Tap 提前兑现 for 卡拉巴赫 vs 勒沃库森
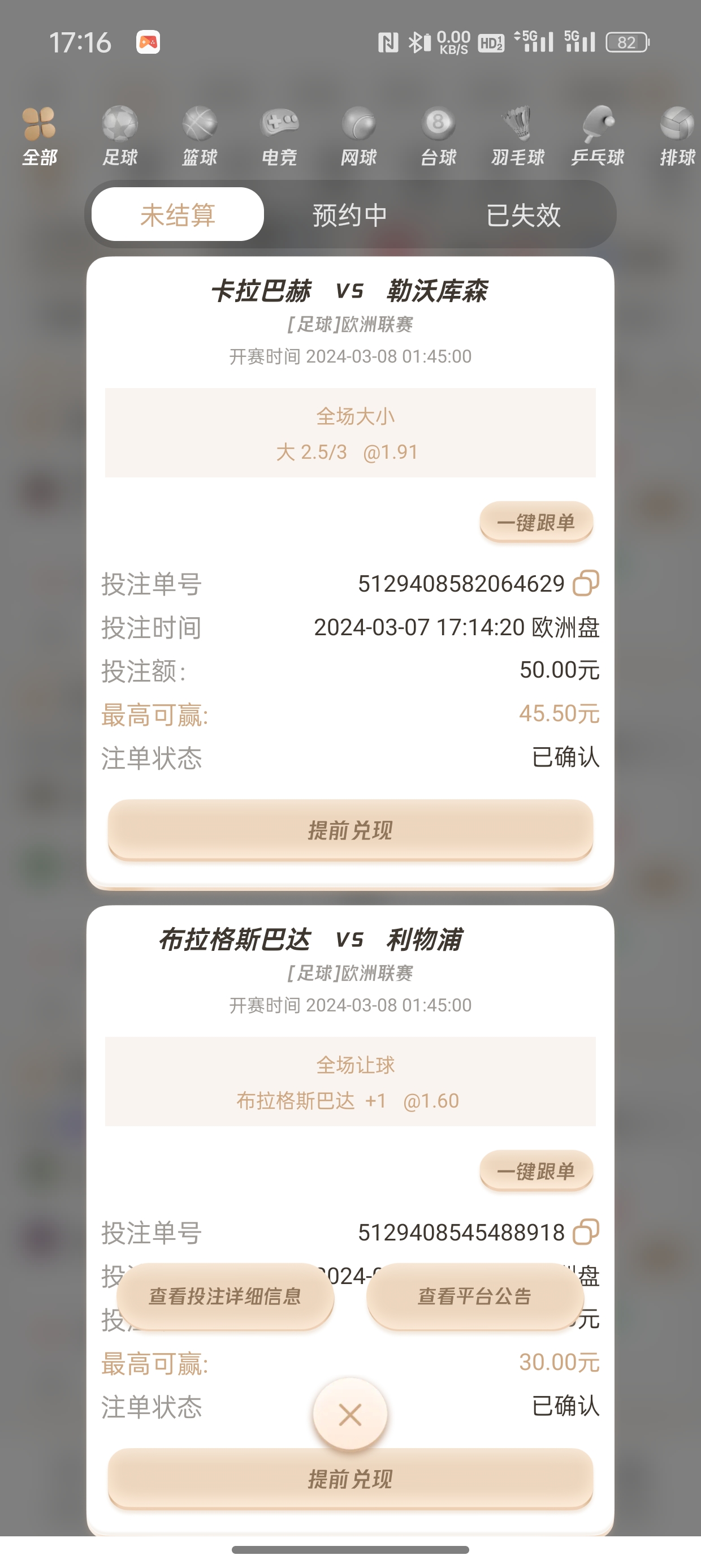701x1568 pixels. [x=350, y=830]
